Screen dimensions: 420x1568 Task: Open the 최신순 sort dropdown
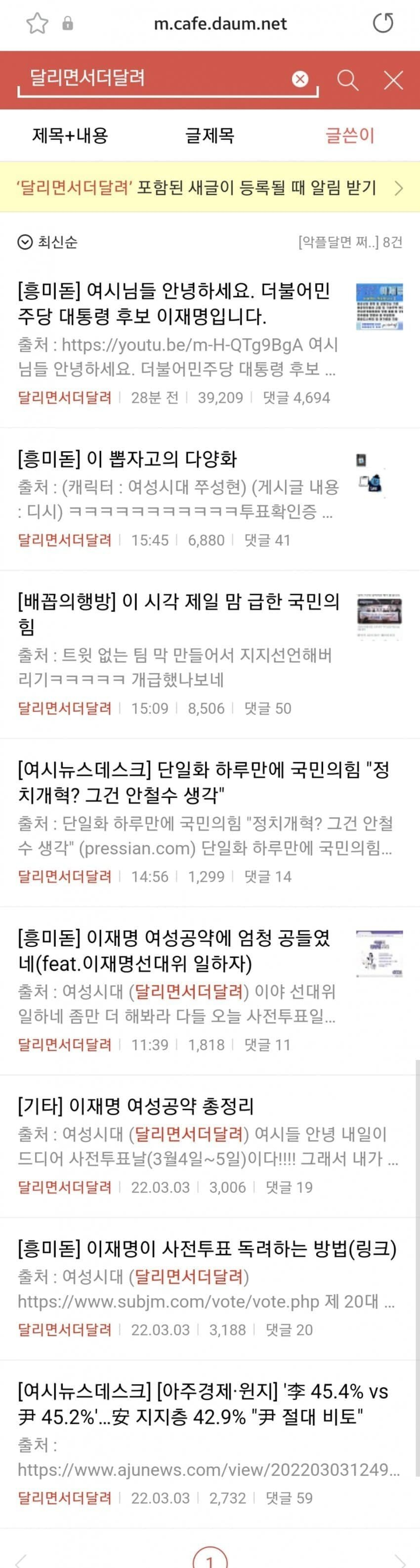[48, 242]
